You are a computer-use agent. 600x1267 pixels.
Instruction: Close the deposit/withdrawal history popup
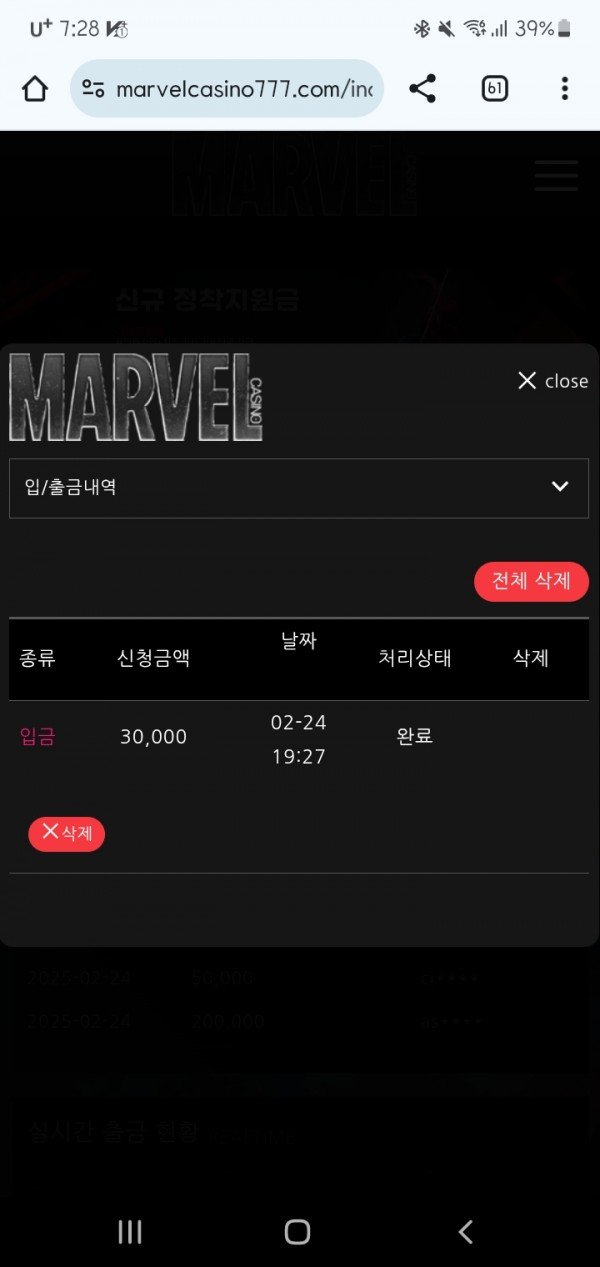tap(552, 381)
